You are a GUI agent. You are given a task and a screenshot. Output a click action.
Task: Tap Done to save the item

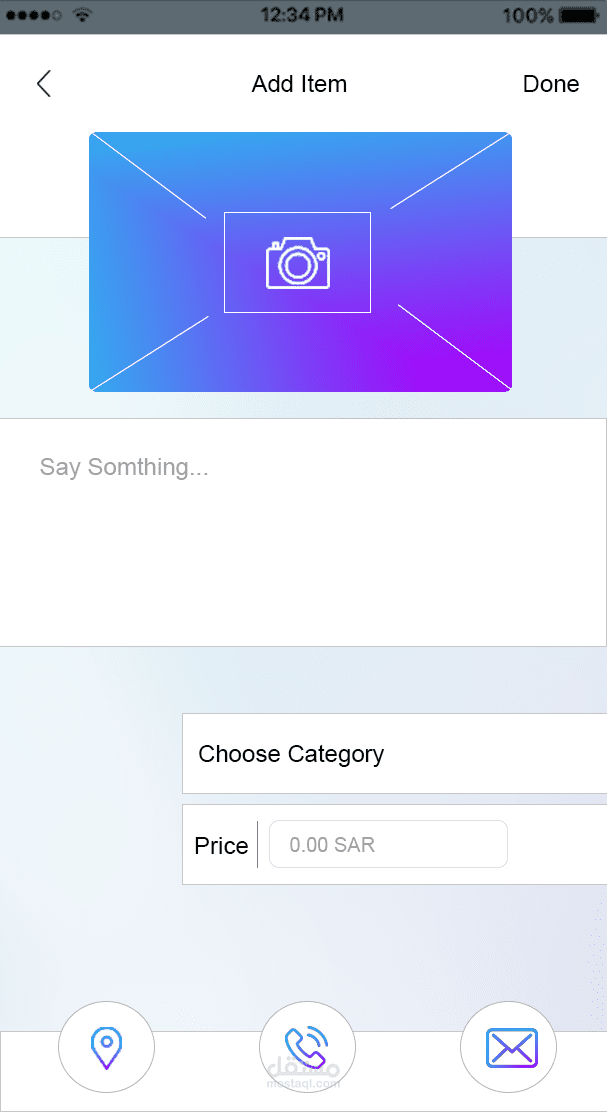[551, 84]
